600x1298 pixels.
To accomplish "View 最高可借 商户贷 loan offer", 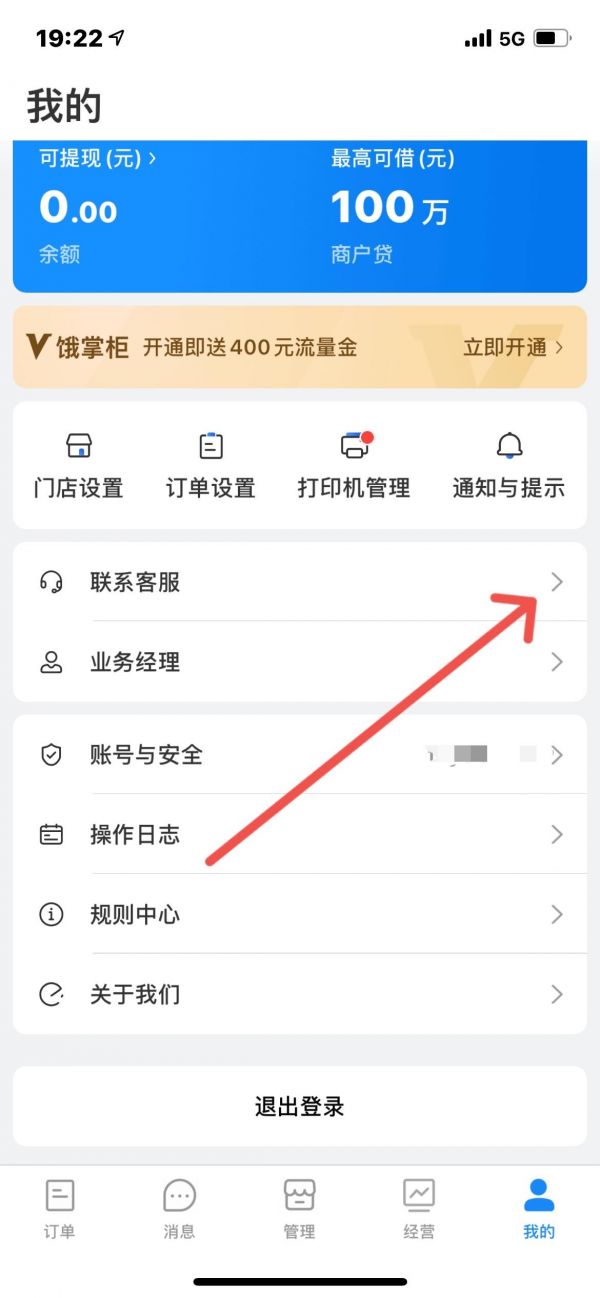I will (392, 207).
